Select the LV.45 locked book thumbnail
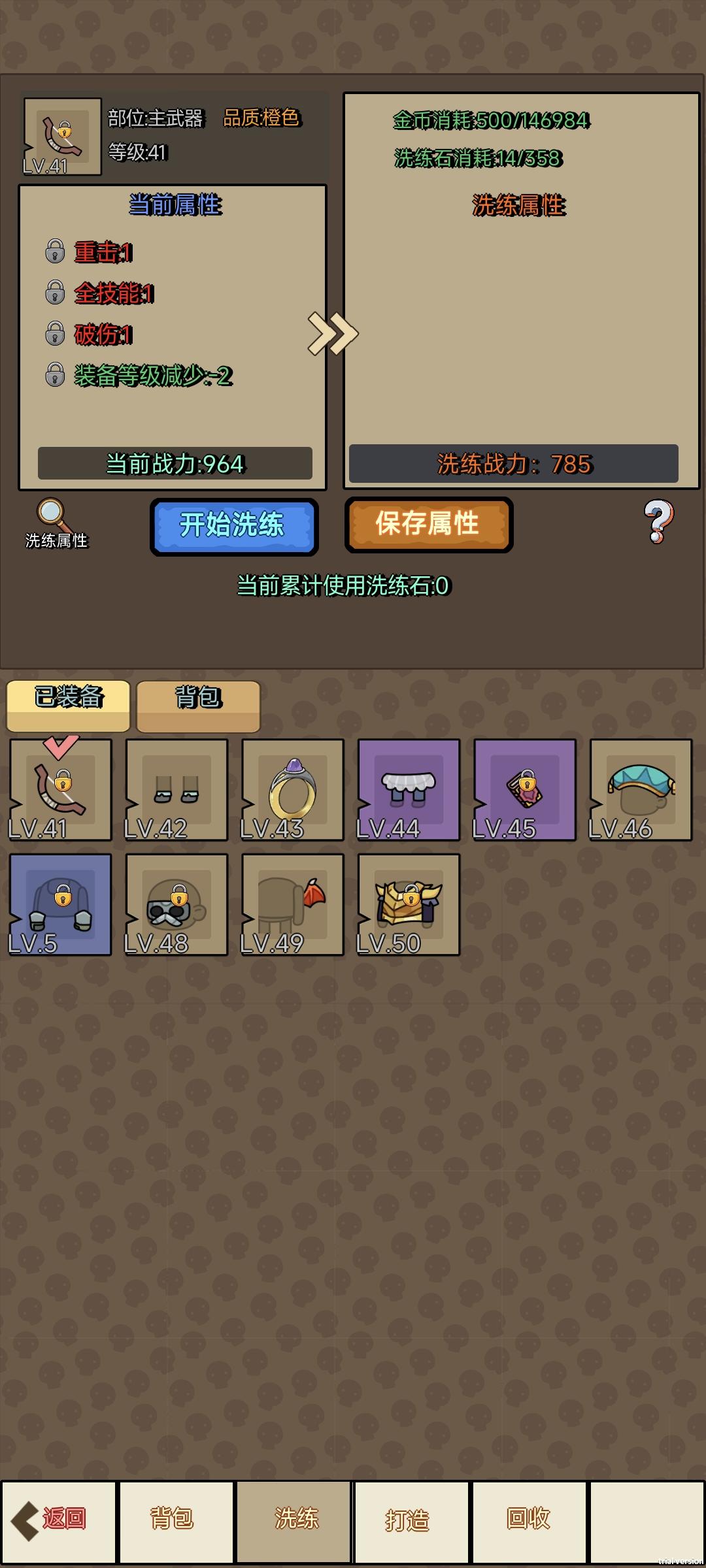The height and width of the screenshot is (1568, 706). (x=523, y=789)
